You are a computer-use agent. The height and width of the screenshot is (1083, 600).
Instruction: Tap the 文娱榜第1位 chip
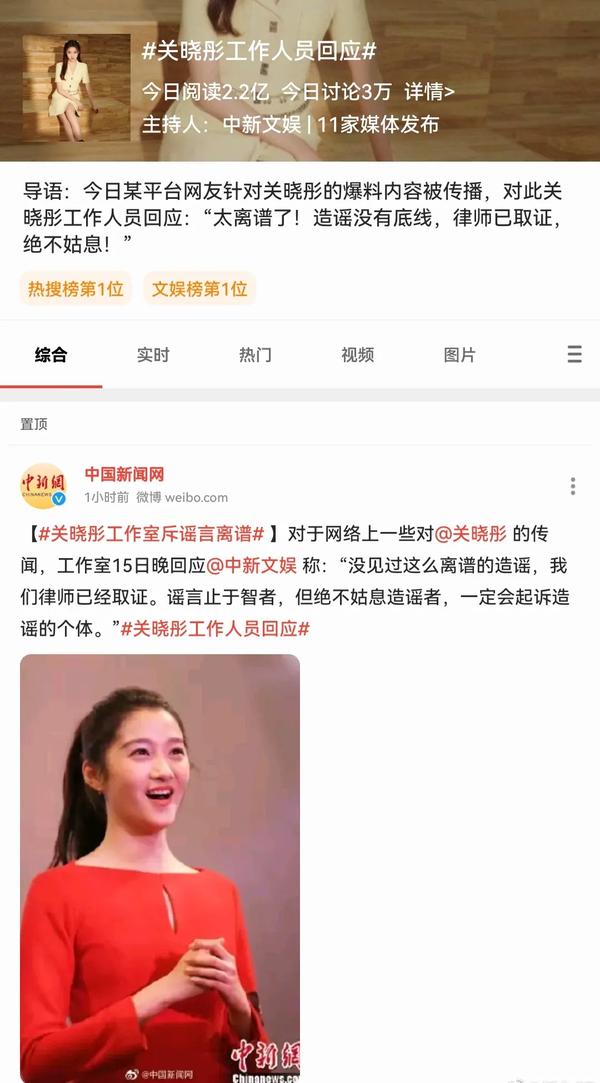199,289
